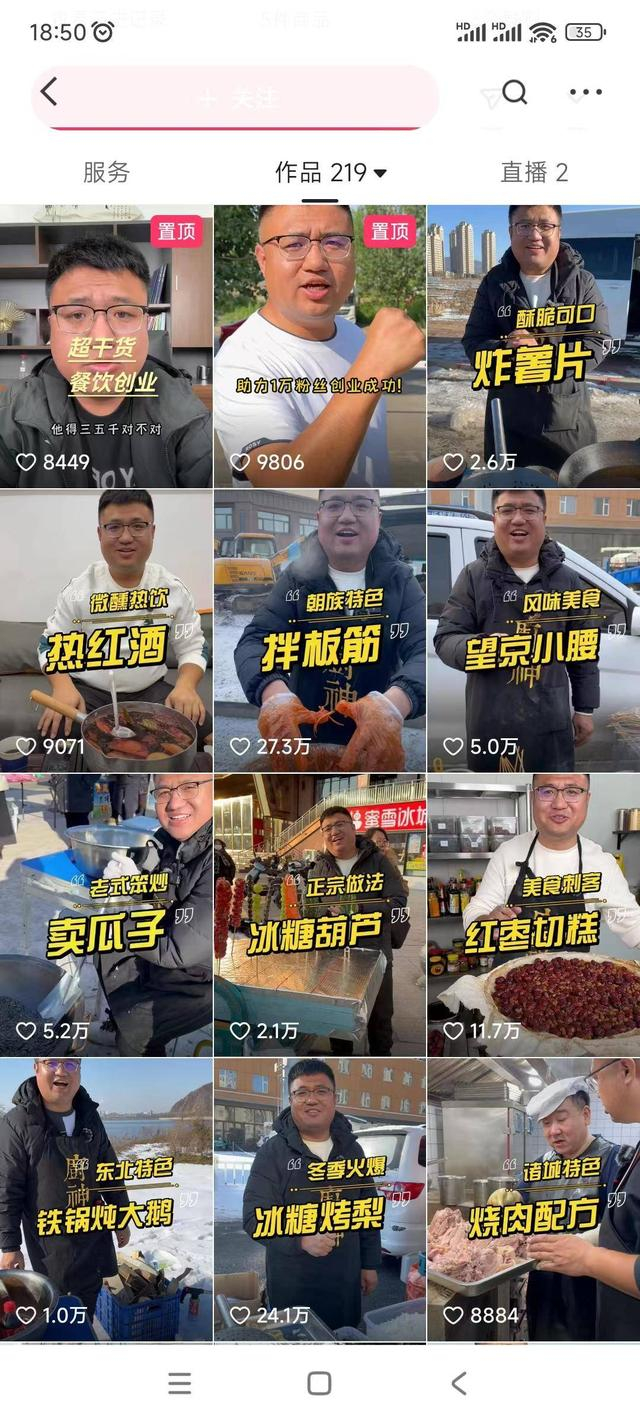This screenshot has height=1422, width=640.
Task: Open the 望京小腰 video
Action: point(534,630)
